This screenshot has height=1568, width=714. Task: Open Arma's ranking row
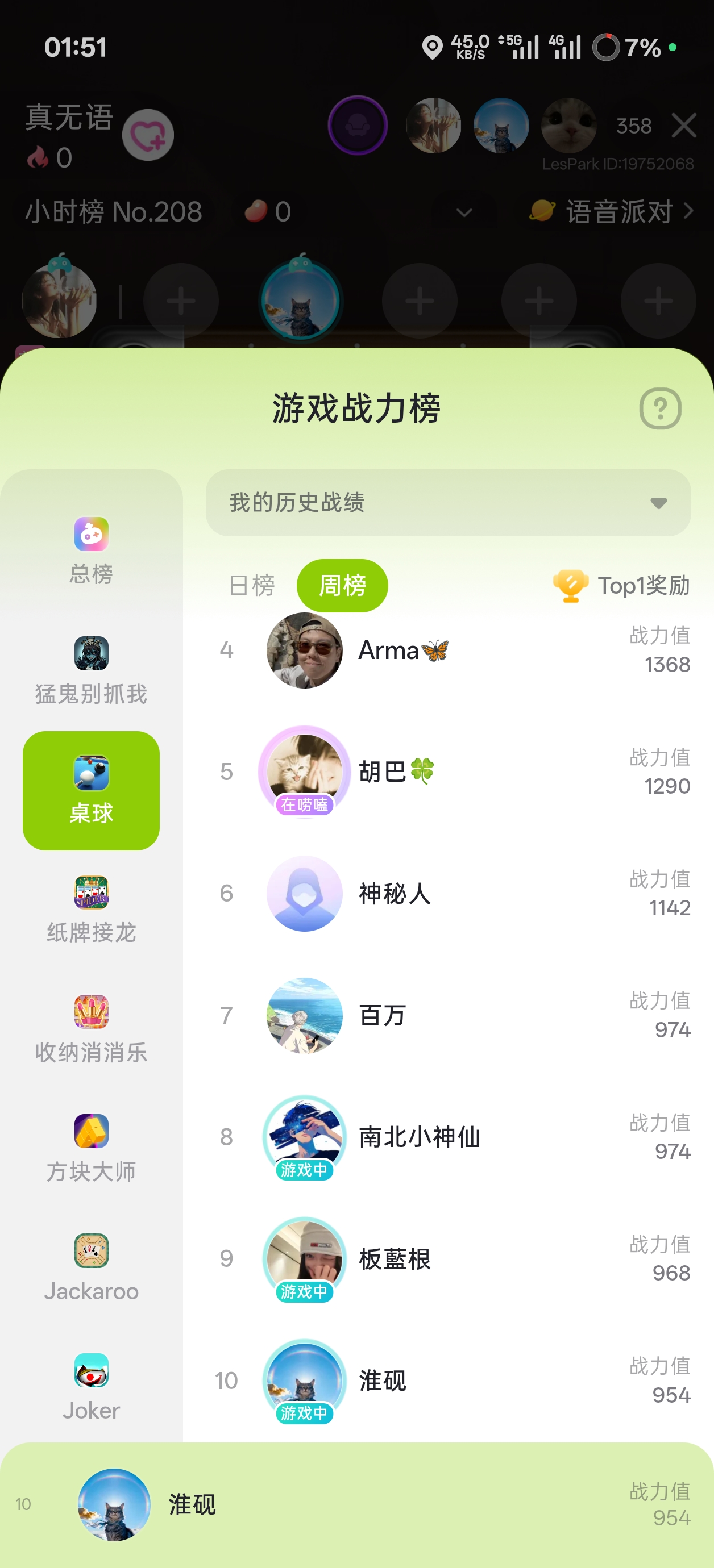click(449, 650)
